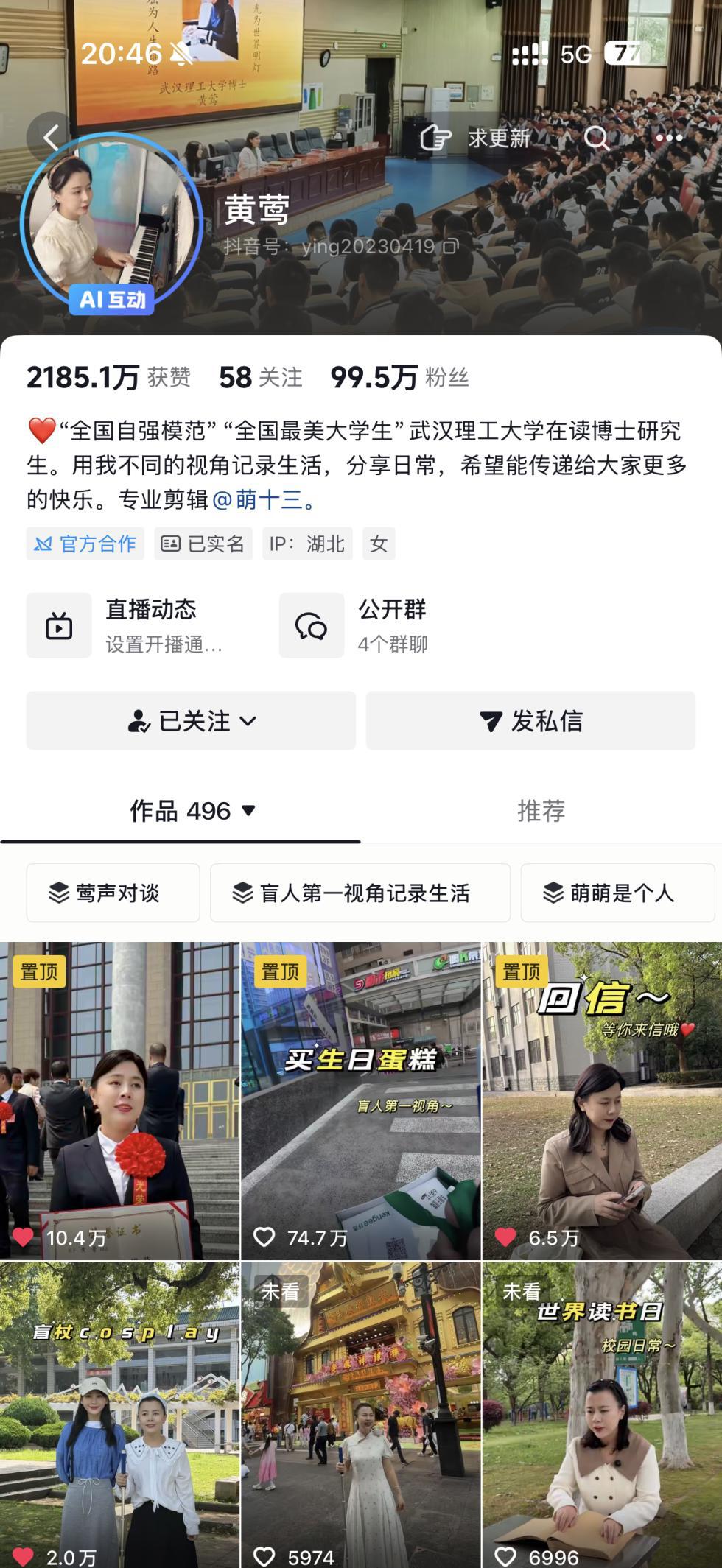This screenshot has height=1568, width=722.
Task: Expand the 已关注 following options
Action: [x=191, y=721]
